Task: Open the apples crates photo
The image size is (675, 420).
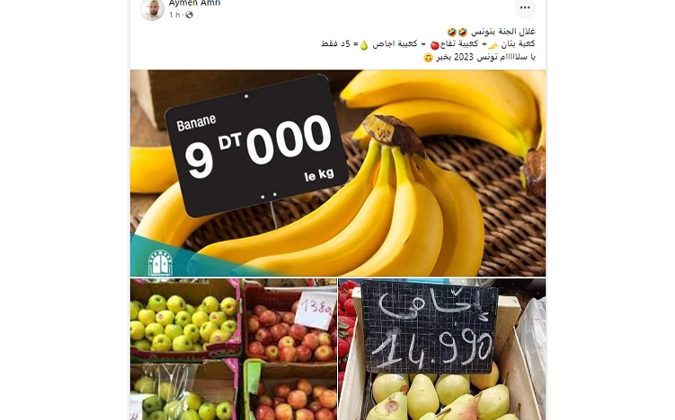Action: pyautogui.click(x=233, y=350)
